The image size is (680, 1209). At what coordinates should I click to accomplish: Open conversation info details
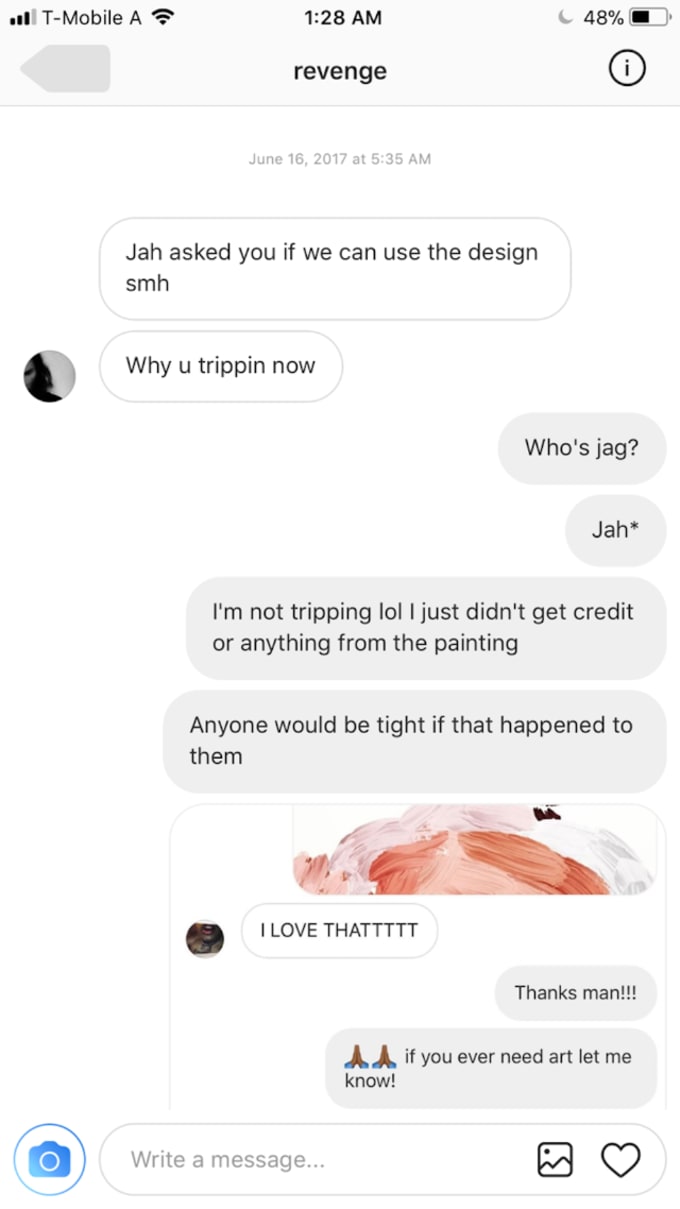[626, 69]
